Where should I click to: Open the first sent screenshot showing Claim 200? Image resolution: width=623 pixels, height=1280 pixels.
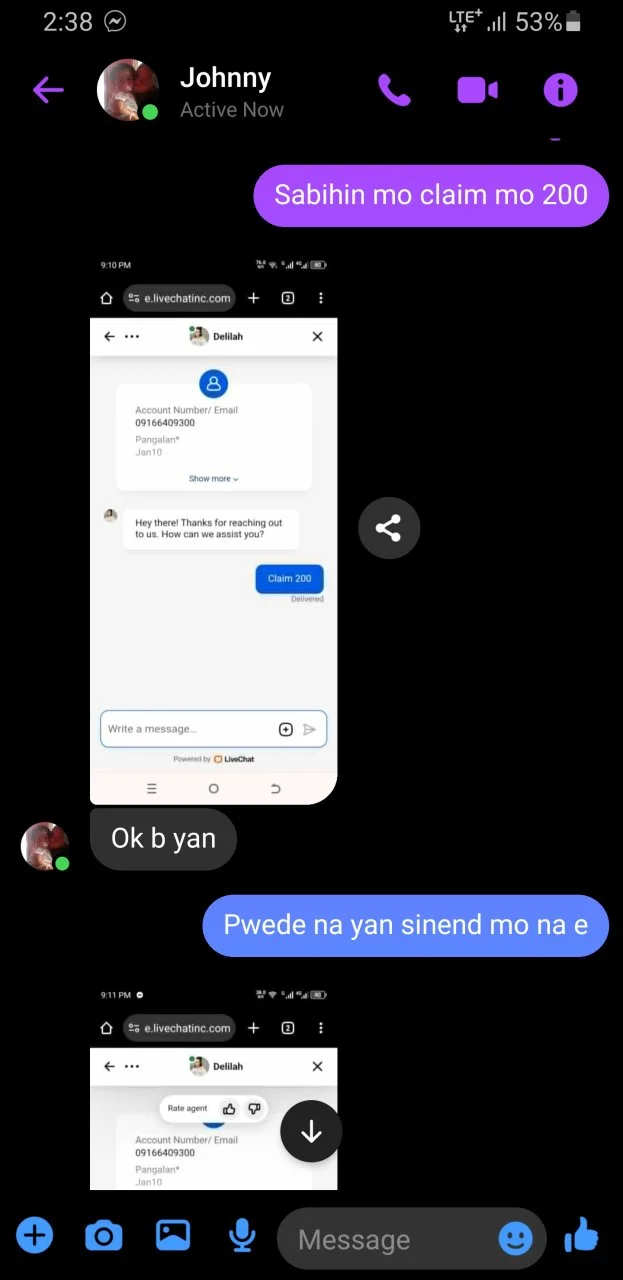click(213, 527)
